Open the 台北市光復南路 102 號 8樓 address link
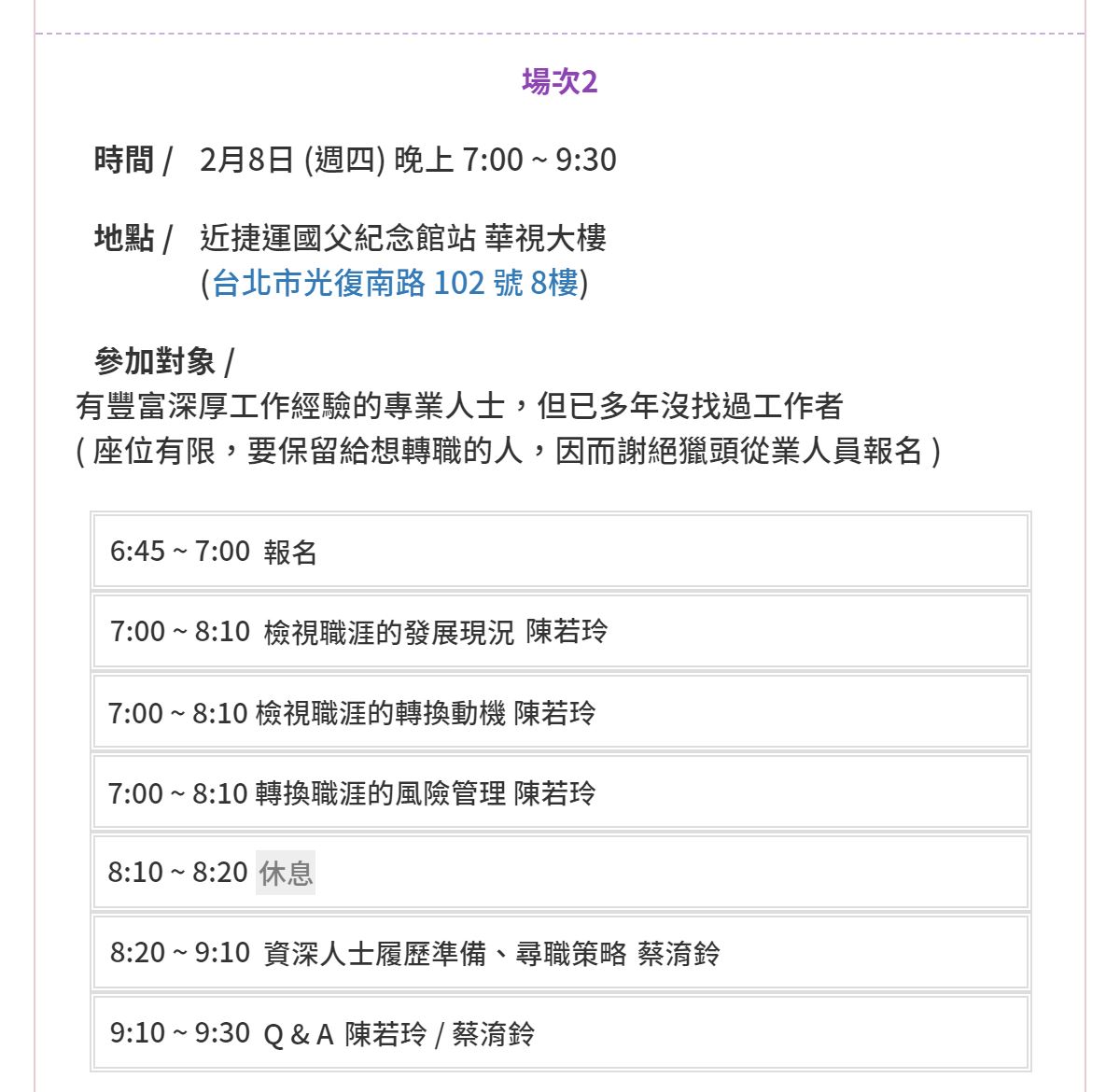The height and width of the screenshot is (1092, 1120). tap(395, 283)
